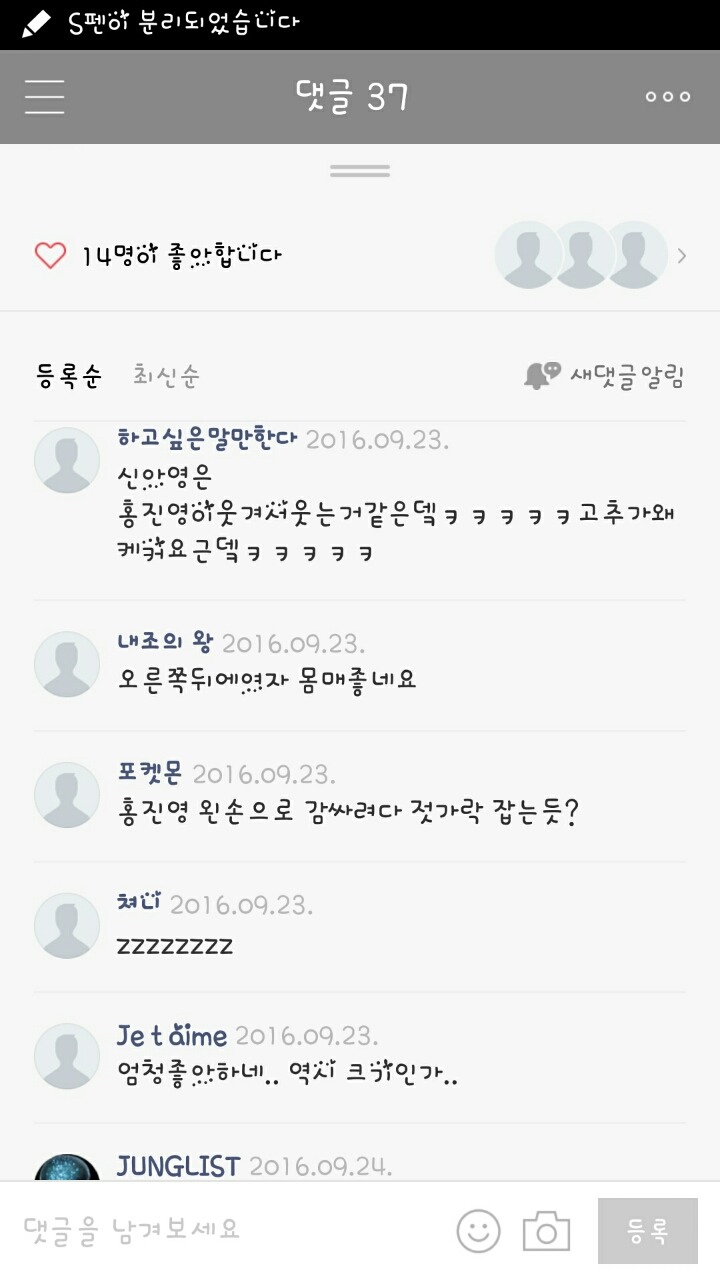
Task: Sort comments by 등록순
Action: [68, 376]
